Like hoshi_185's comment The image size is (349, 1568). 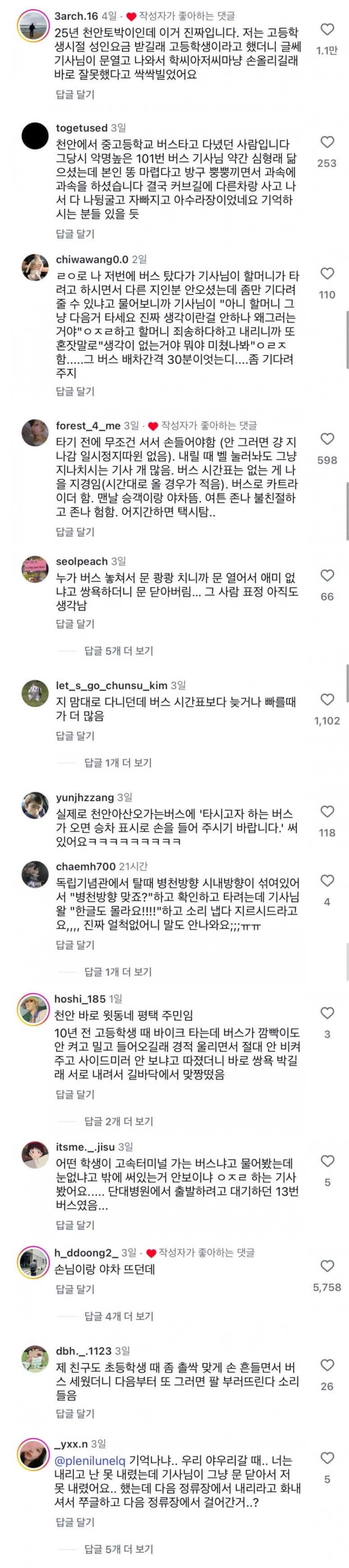coord(326,1013)
